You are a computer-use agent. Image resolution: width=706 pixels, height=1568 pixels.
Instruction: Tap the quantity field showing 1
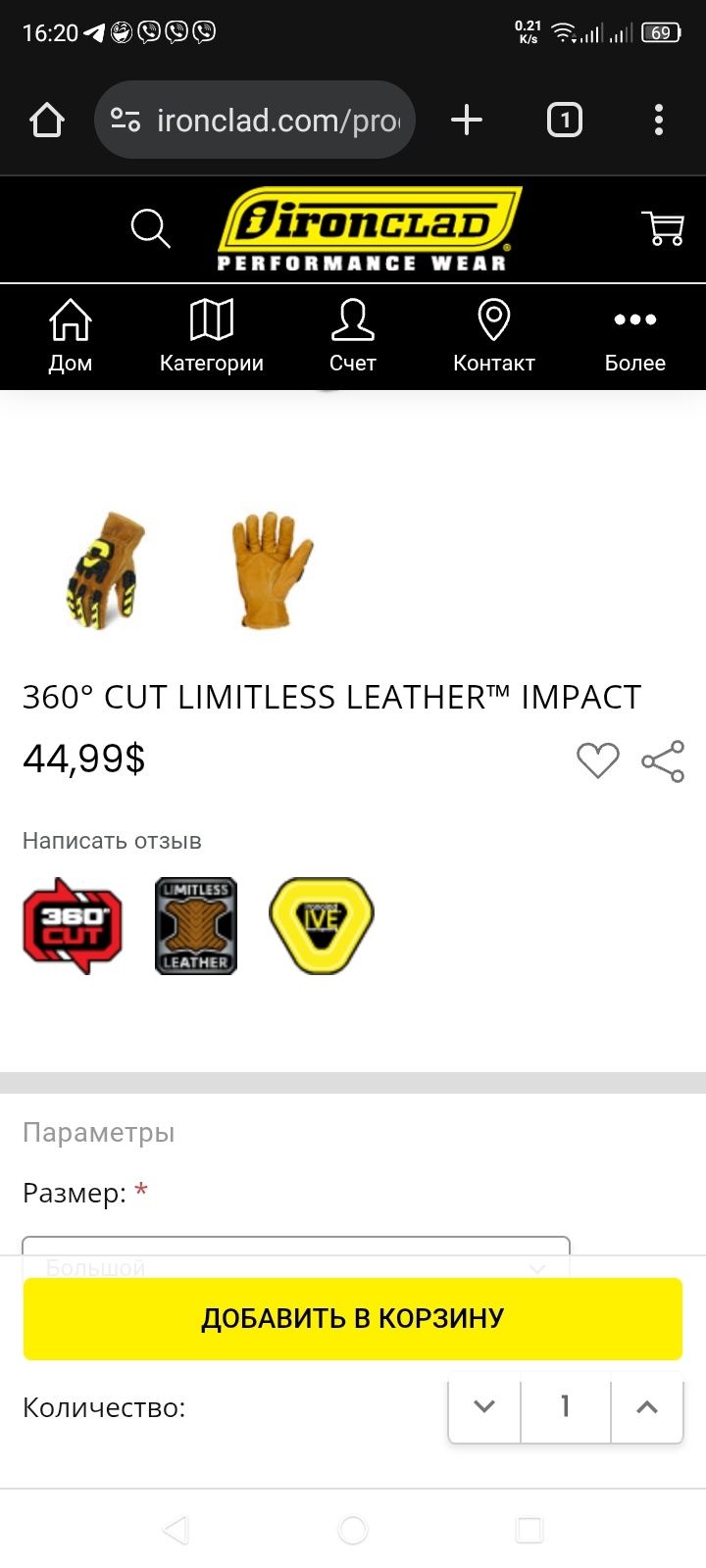coord(565,1407)
